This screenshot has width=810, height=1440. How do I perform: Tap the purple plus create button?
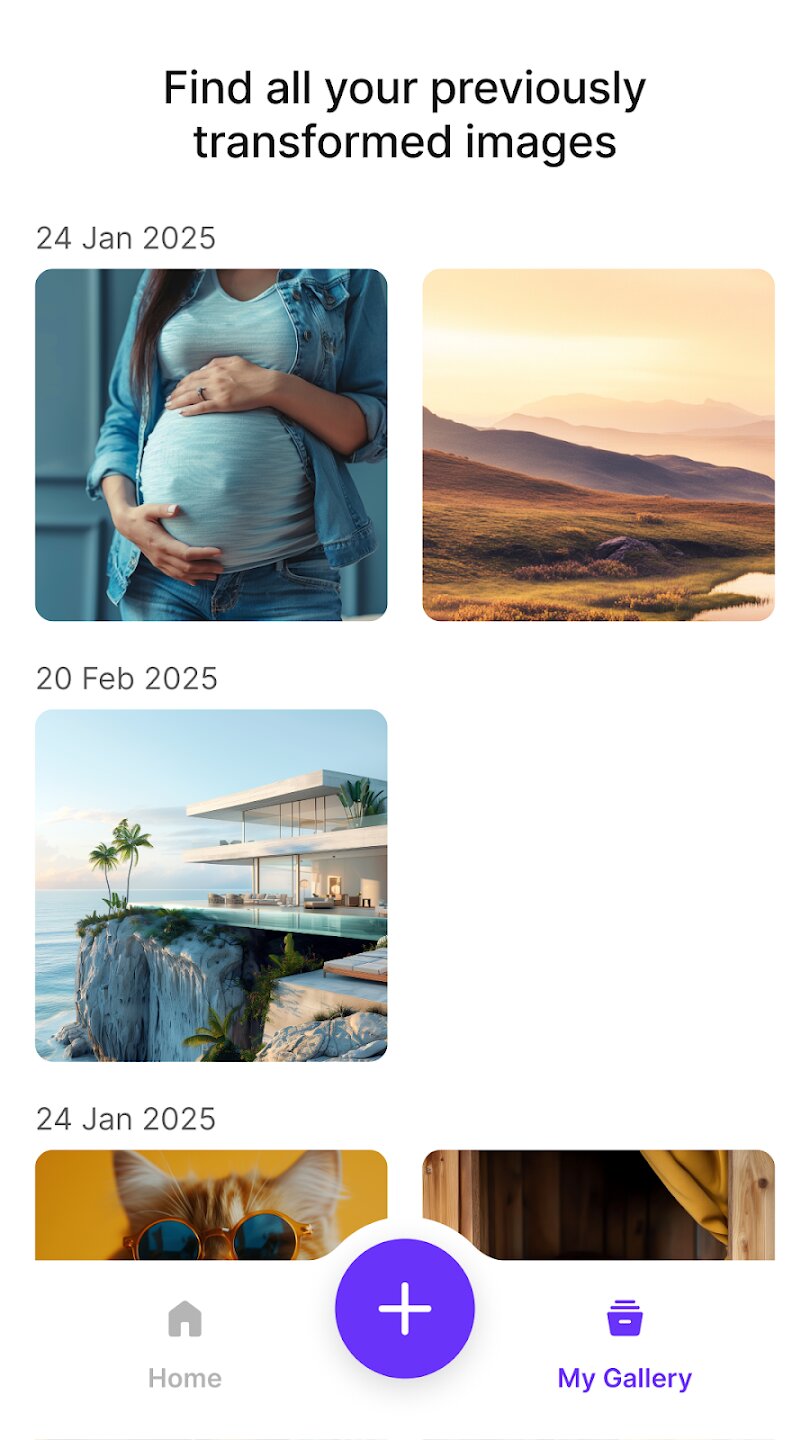(405, 1308)
